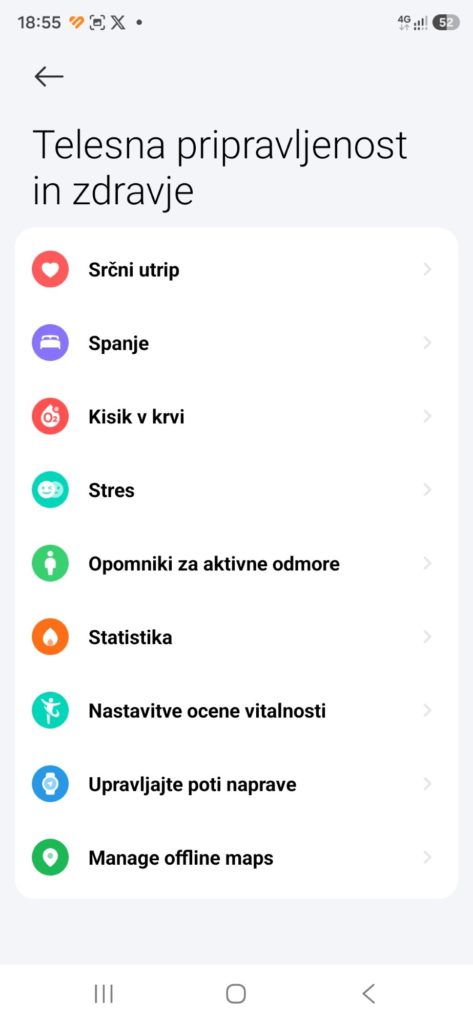
Task: Open recent apps from navigation bar
Action: click(x=103, y=994)
